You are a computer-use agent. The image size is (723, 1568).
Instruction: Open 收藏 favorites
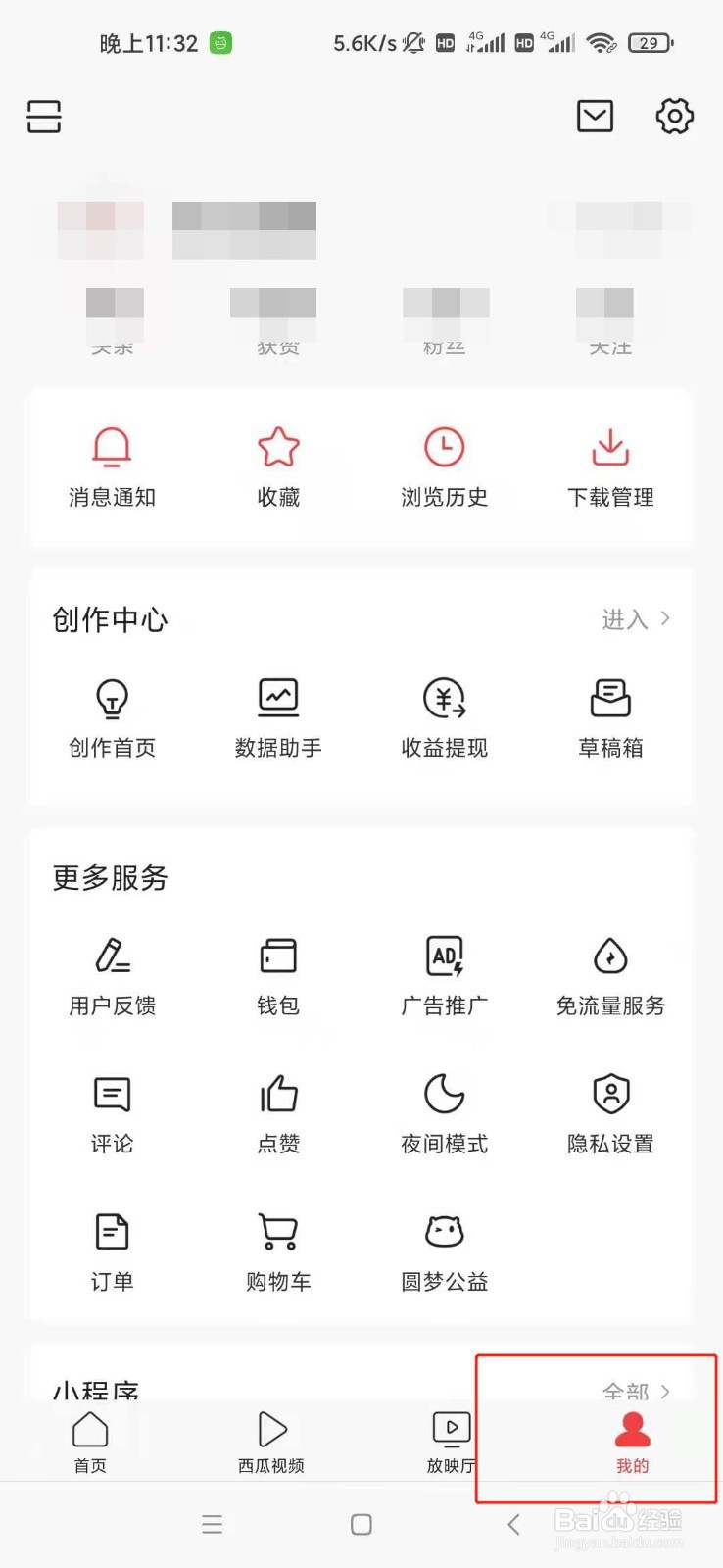(x=278, y=467)
